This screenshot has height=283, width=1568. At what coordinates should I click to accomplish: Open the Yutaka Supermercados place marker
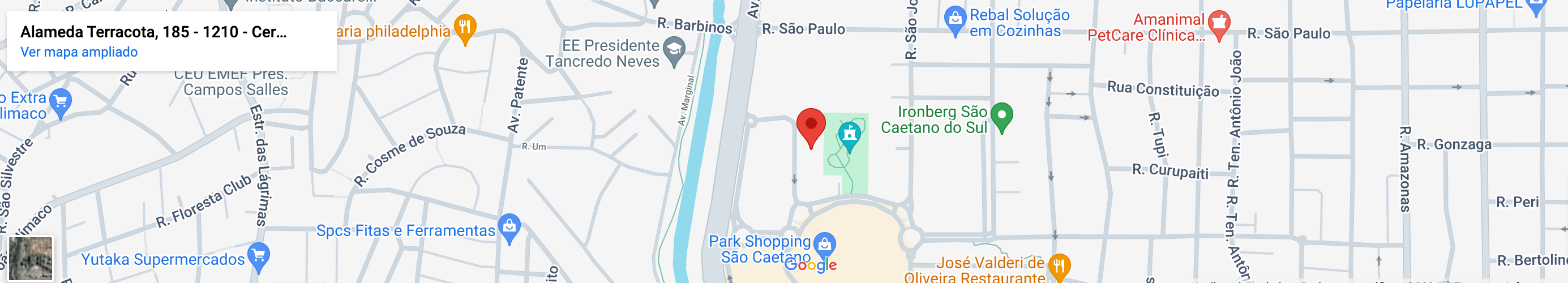click(259, 256)
